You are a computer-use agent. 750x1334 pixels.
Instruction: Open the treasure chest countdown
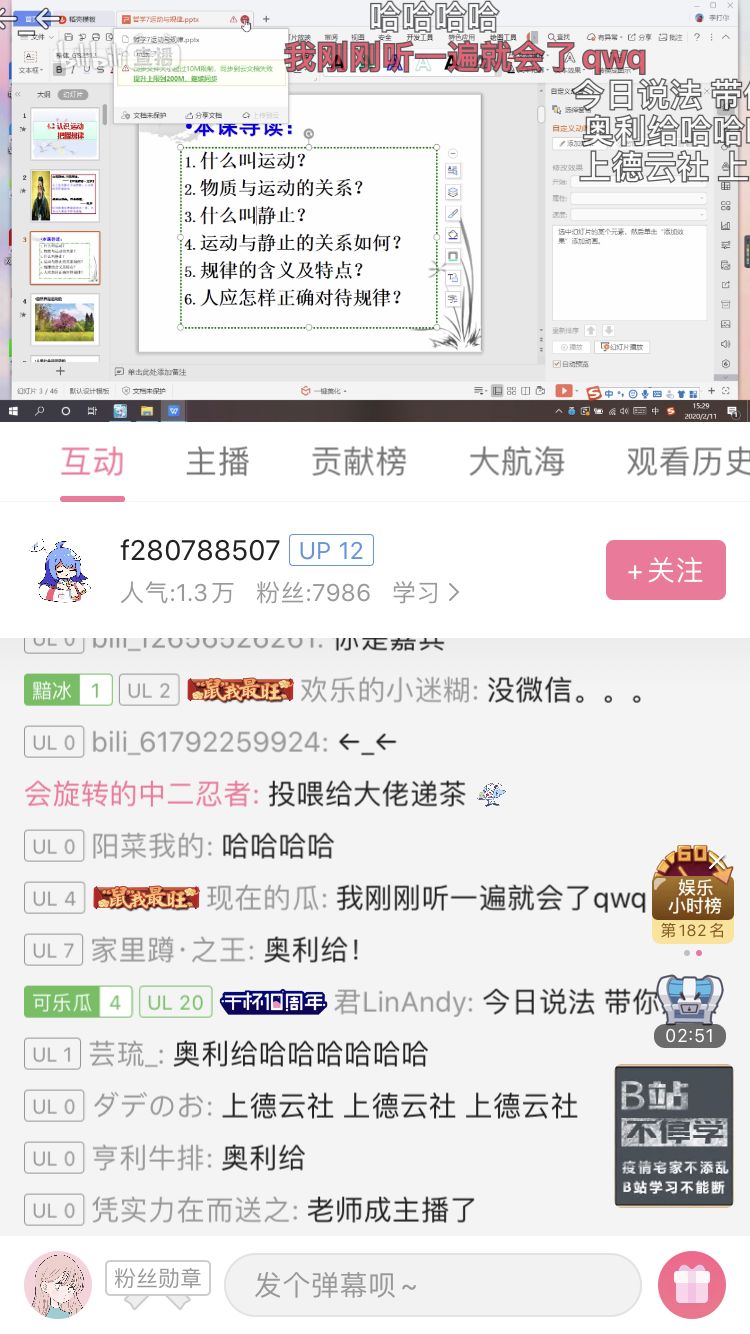pyautogui.click(x=691, y=1010)
